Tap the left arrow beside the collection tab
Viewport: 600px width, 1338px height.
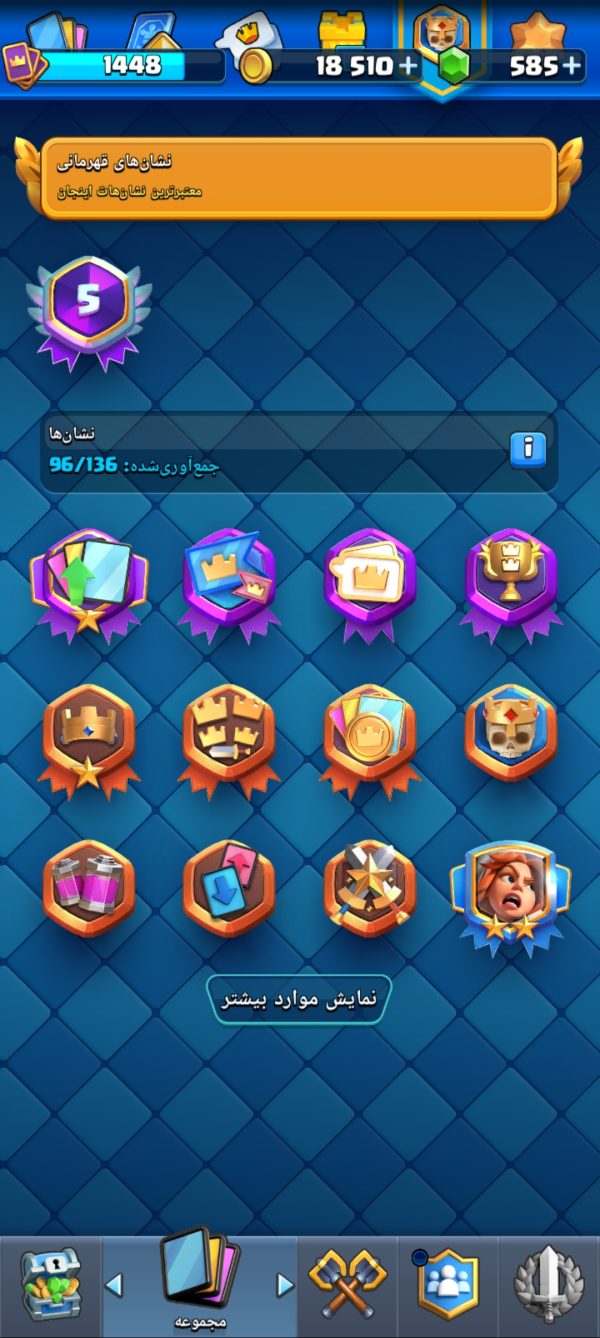click(115, 1284)
